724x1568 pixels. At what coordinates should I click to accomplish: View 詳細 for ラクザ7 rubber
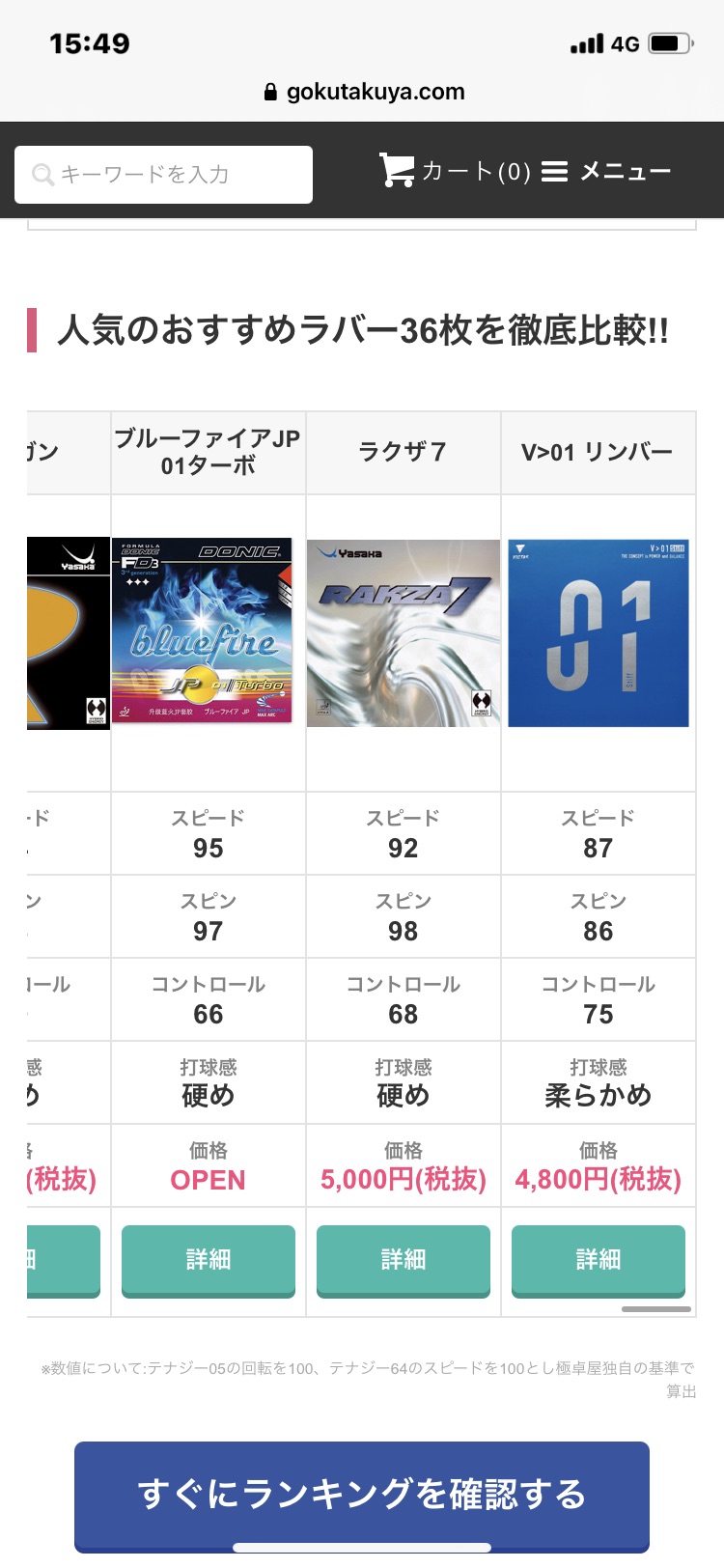404,1260
